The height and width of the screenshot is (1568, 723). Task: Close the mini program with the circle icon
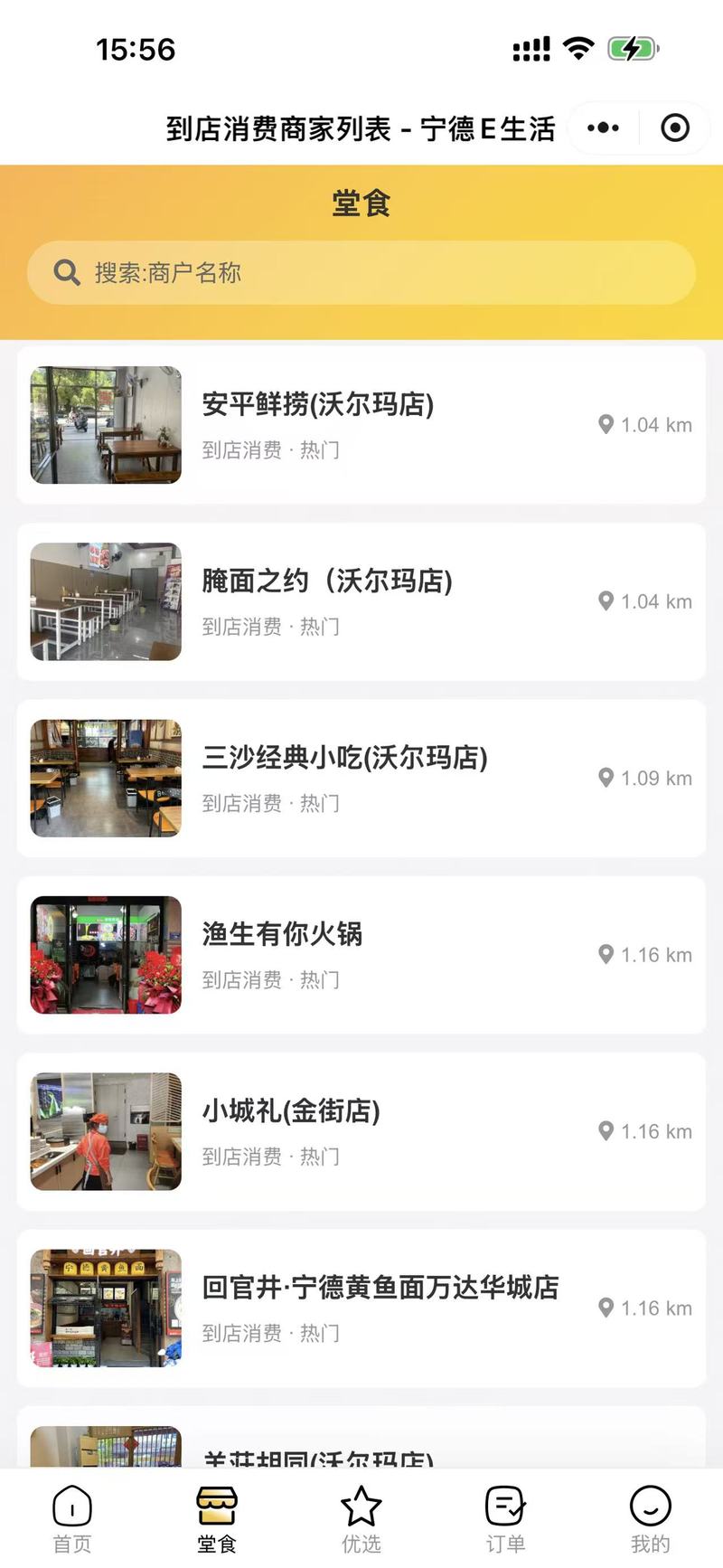coord(675,128)
